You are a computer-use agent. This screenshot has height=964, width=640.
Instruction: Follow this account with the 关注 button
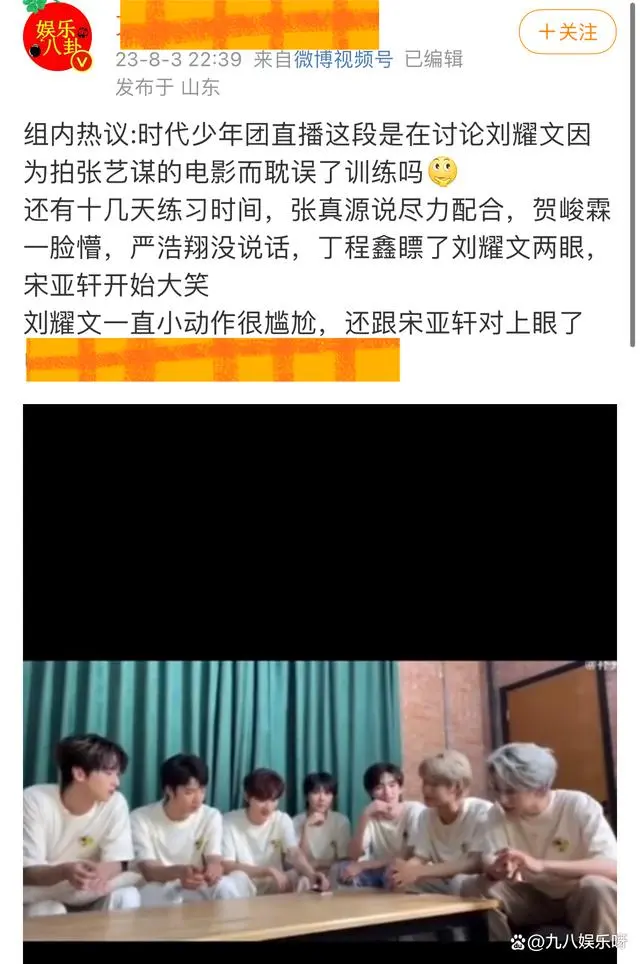click(568, 32)
